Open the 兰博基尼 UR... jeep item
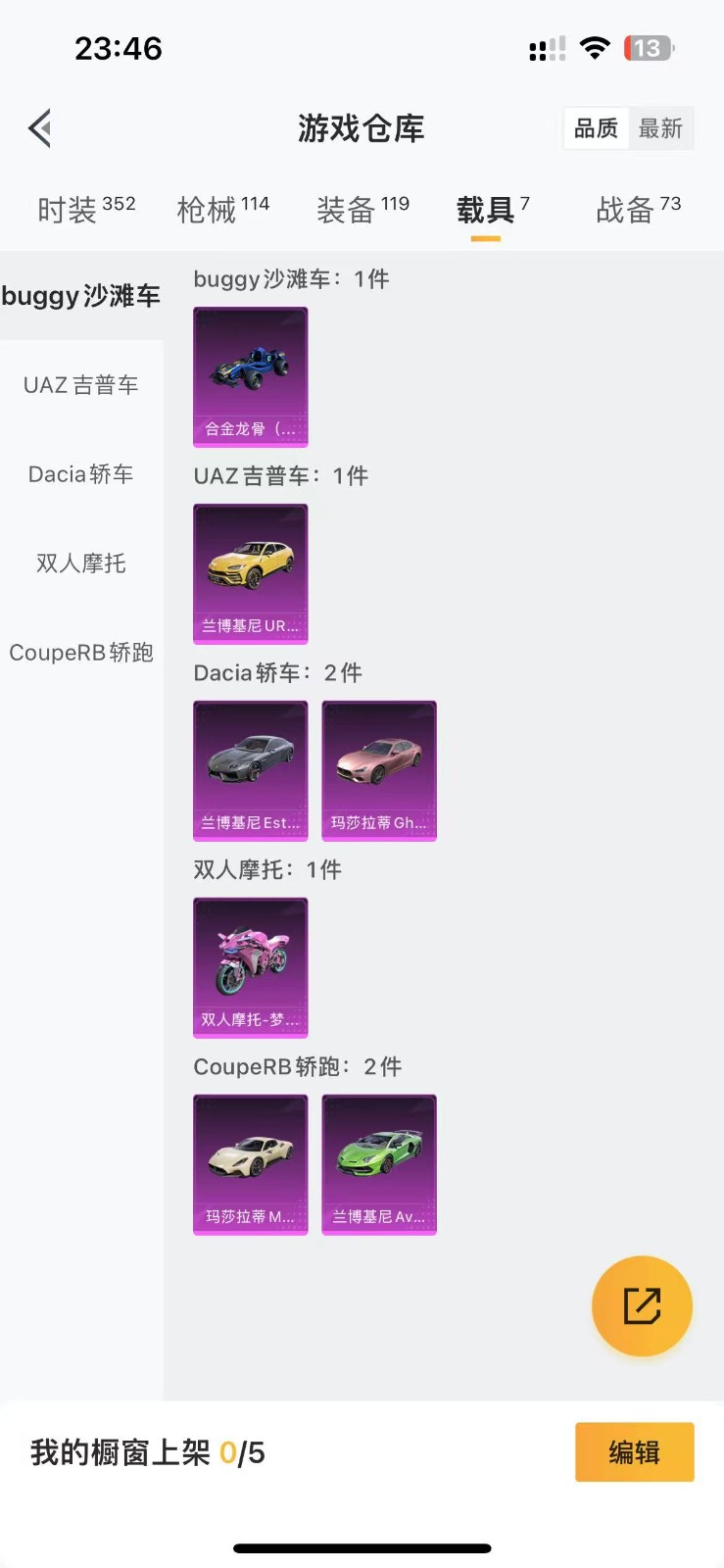The width and height of the screenshot is (724, 1568). click(251, 573)
